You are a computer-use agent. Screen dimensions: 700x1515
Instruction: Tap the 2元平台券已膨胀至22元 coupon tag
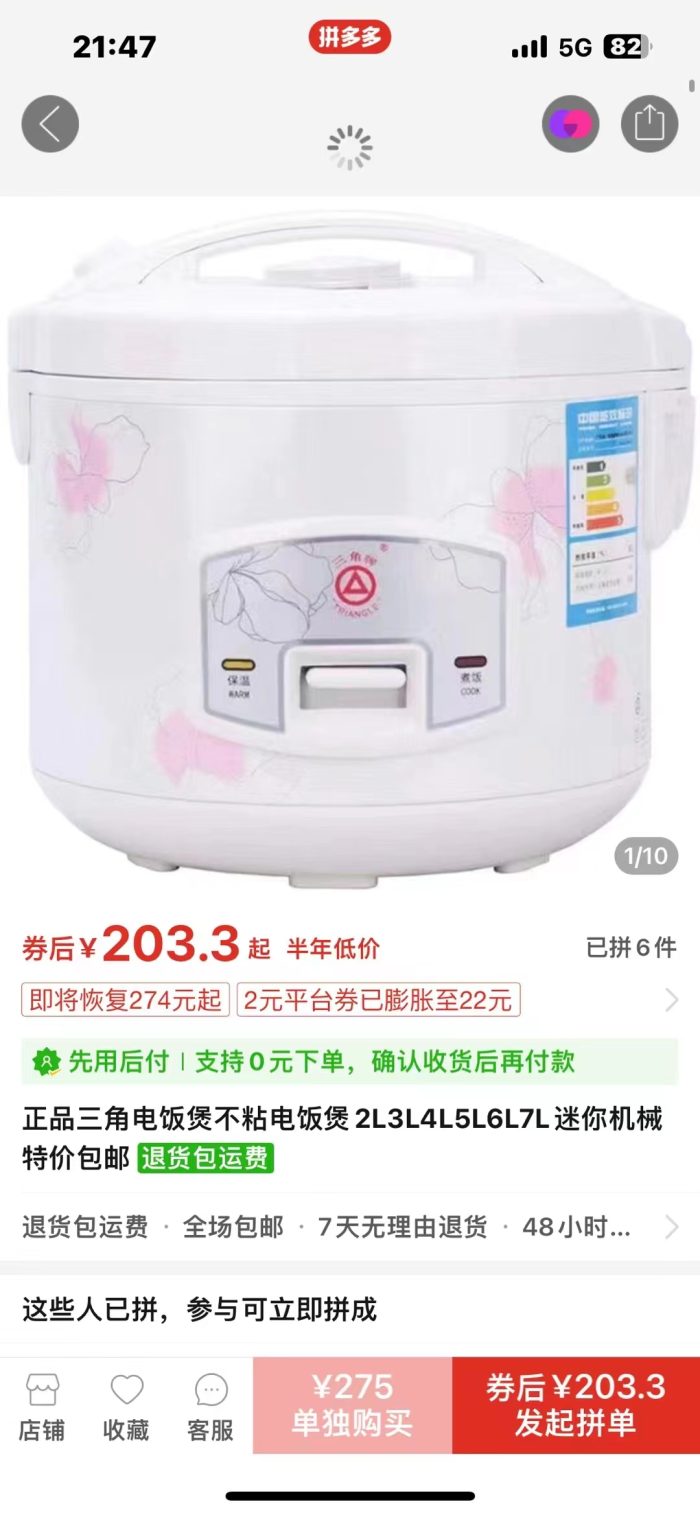click(378, 1000)
